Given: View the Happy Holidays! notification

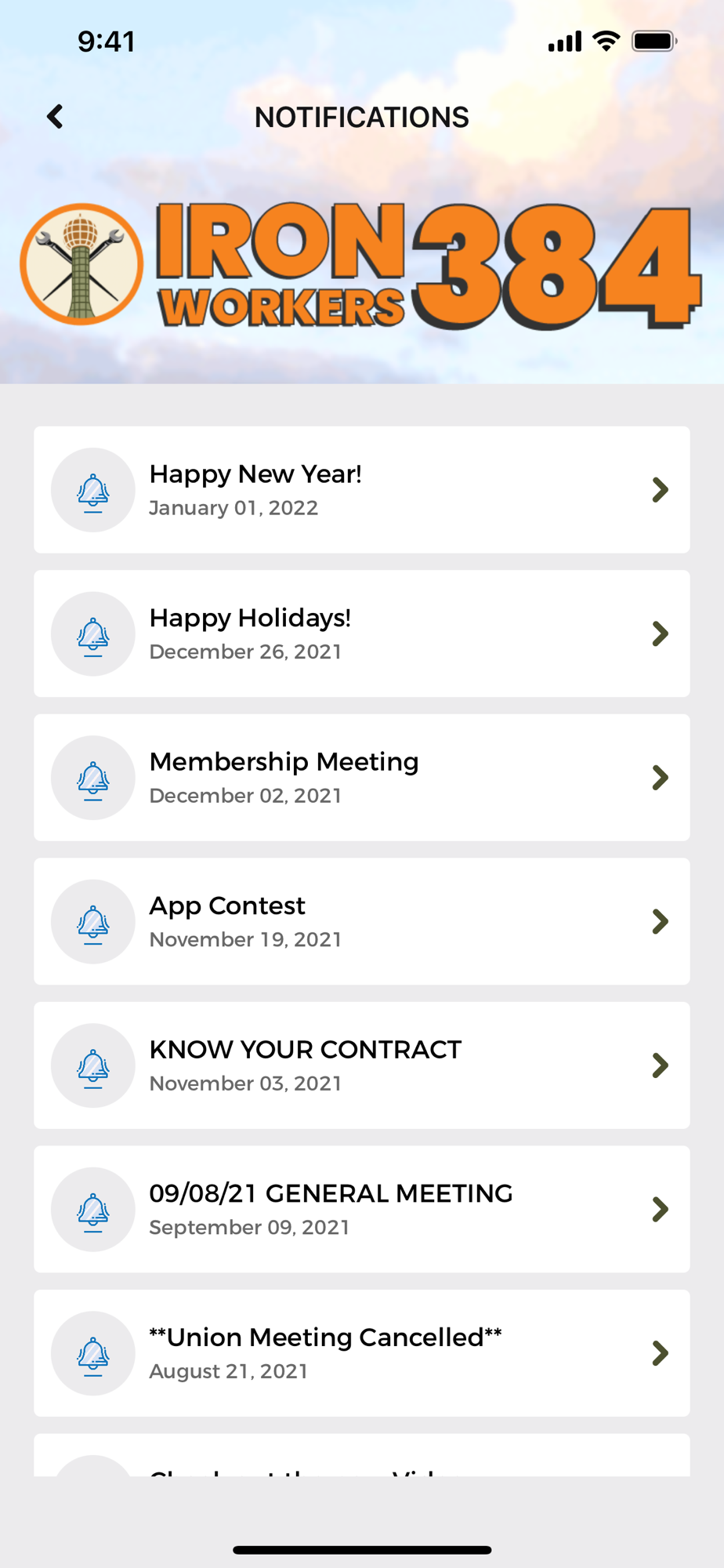Looking at the screenshot, I should [361, 633].
